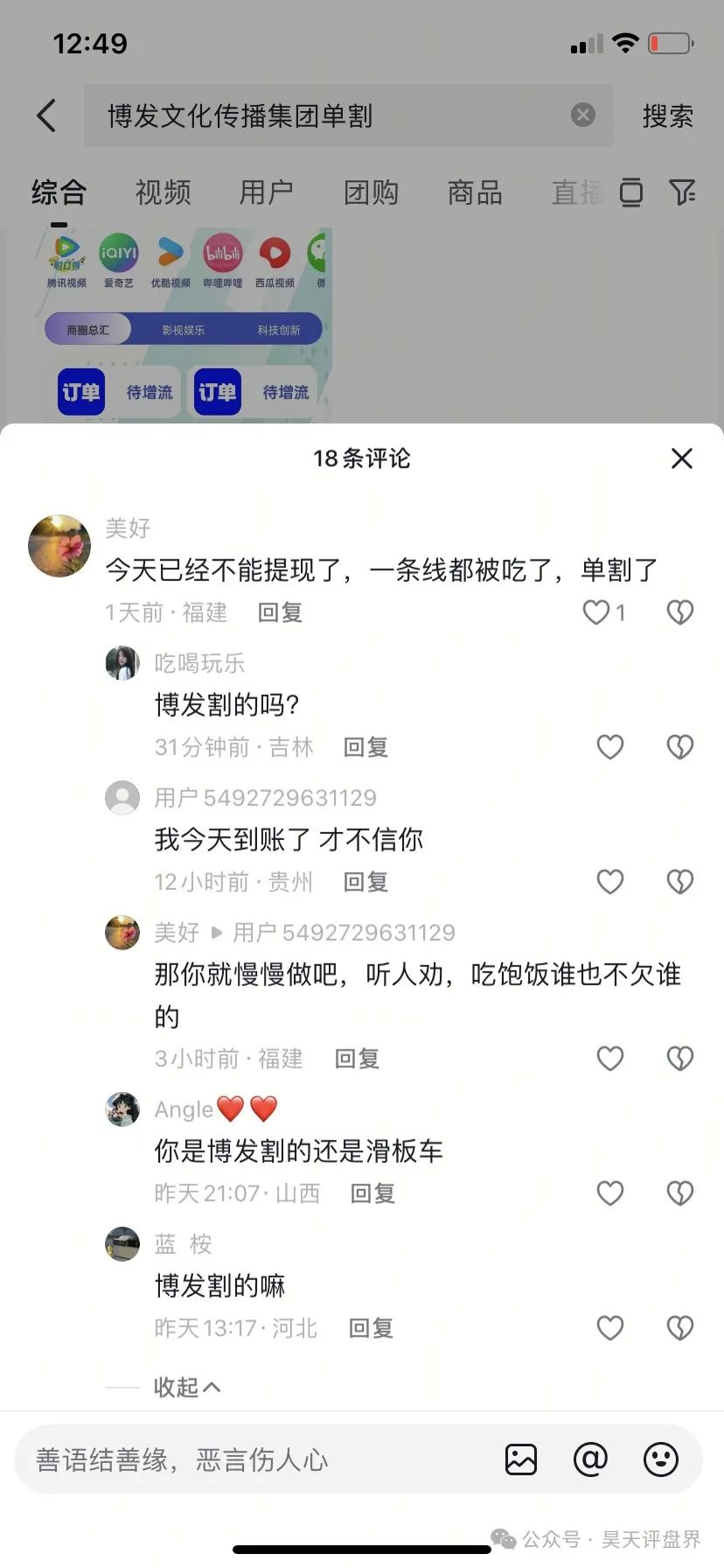724x1568 pixels.
Task: Reply to 美好's comment via 回复
Action: click(279, 612)
